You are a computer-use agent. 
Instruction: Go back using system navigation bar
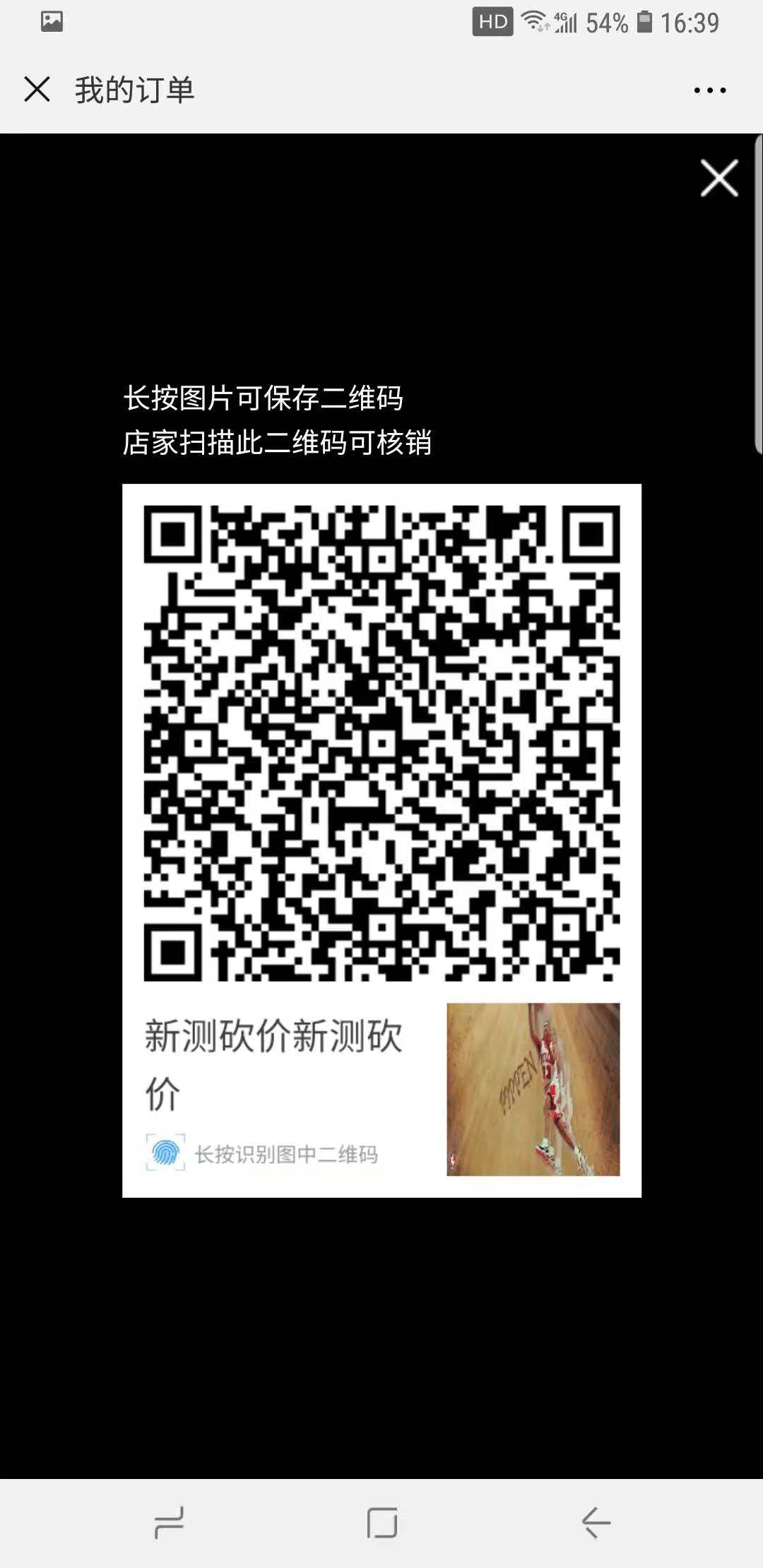click(x=596, y=1522)
